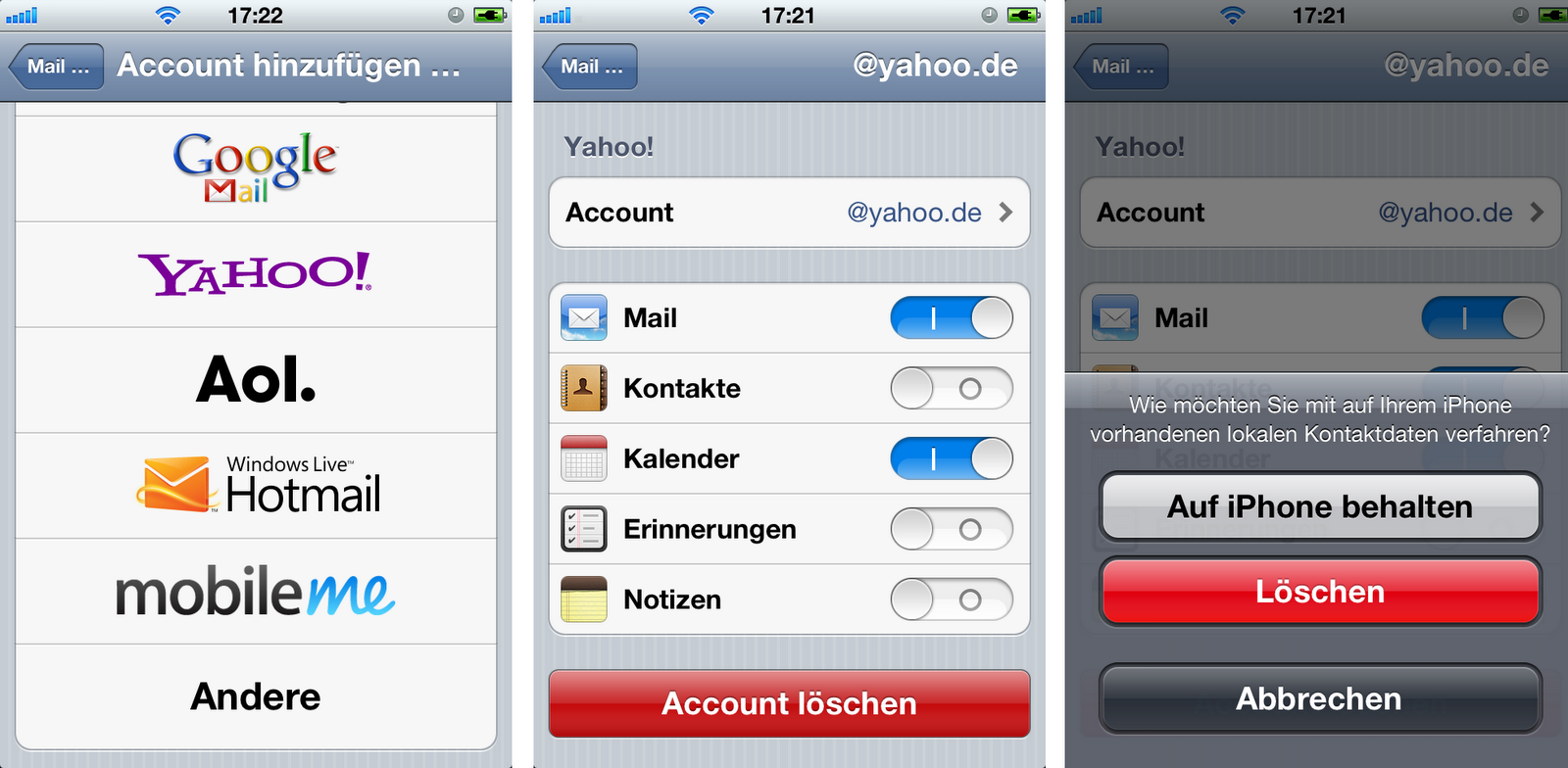The height and width of the screenshot is (768, 1568).
Task: Enable the Kontakte sync switch
Action: [951, 389]
